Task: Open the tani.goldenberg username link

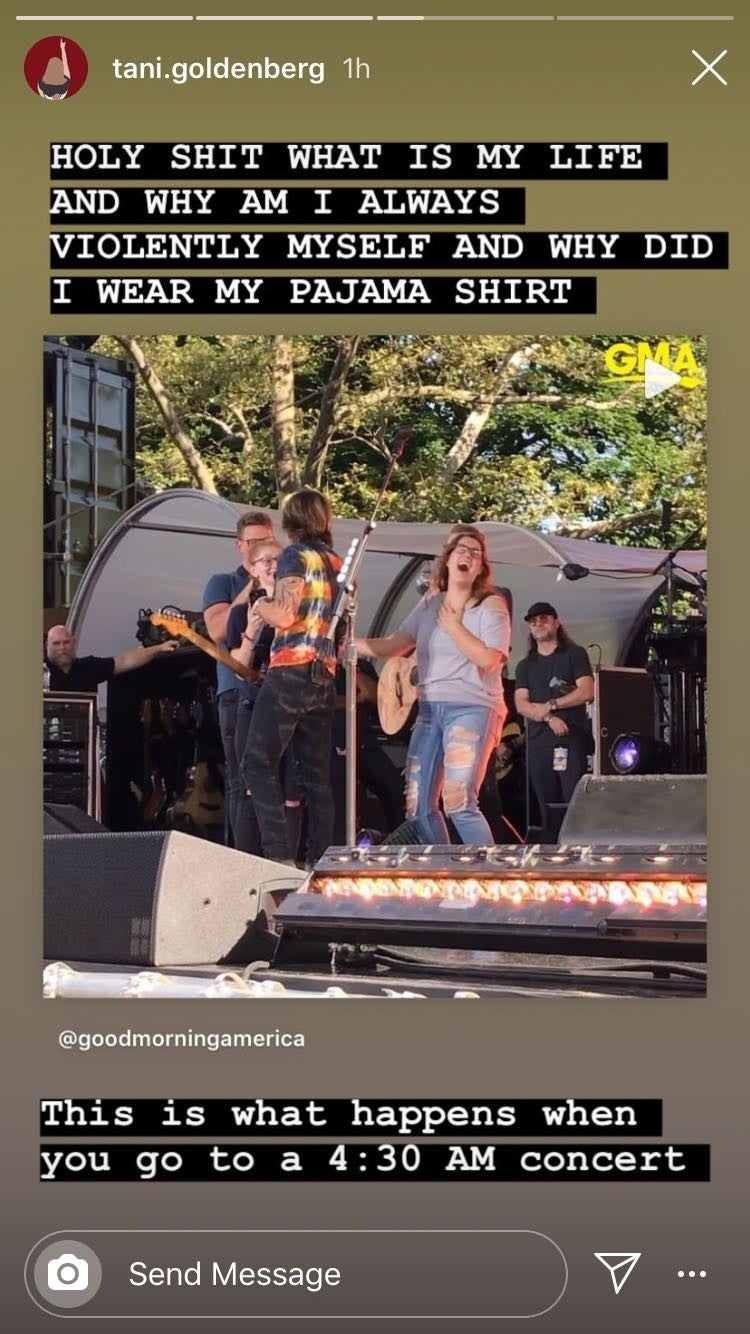Action: tap(218, 69)
